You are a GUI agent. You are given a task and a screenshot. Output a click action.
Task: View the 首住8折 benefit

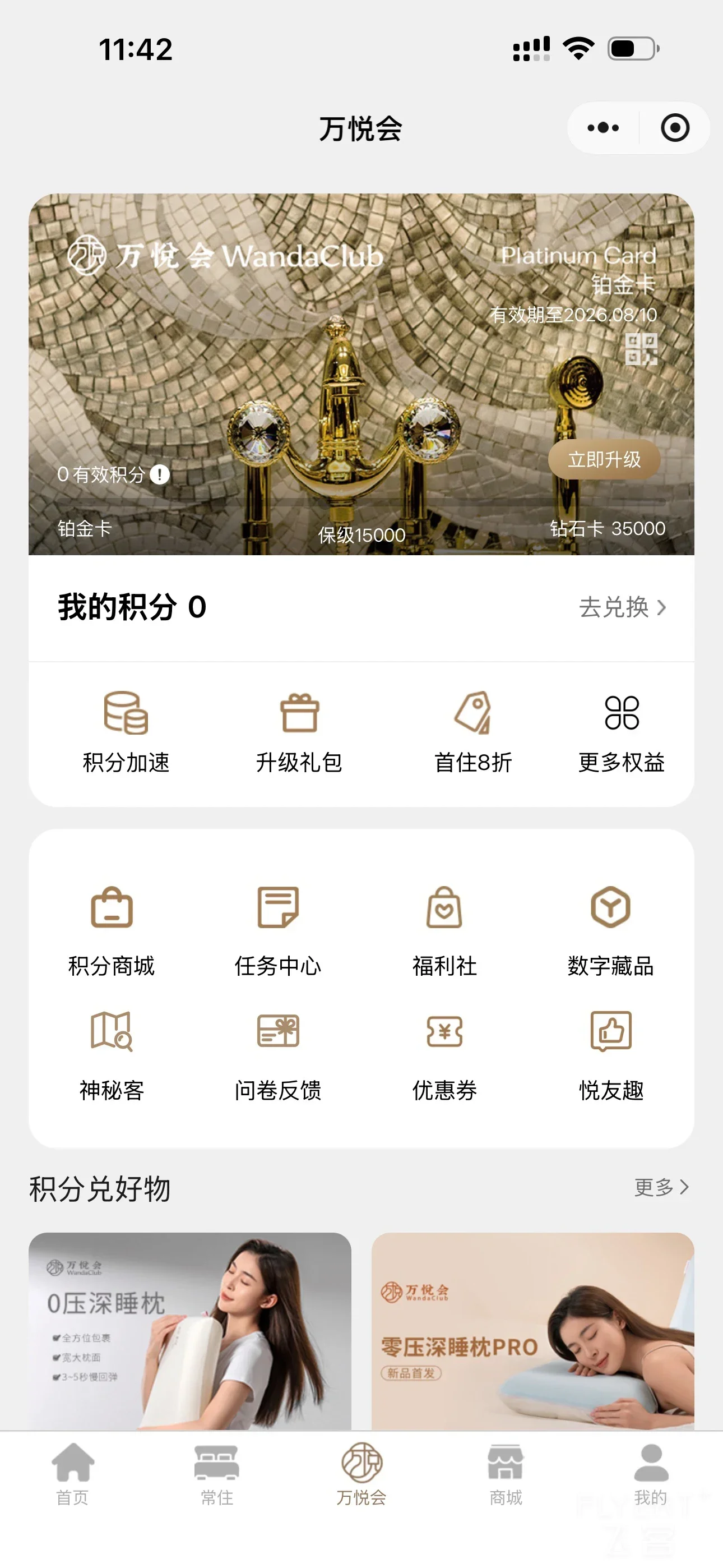pos(473,732)
